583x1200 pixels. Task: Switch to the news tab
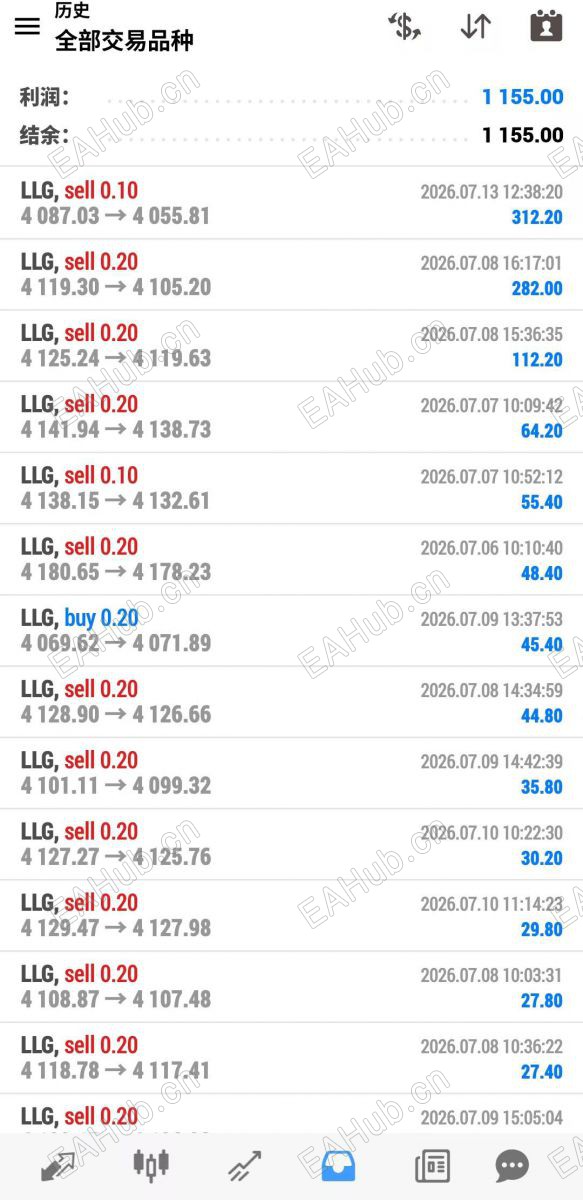tap(432, 1166)
